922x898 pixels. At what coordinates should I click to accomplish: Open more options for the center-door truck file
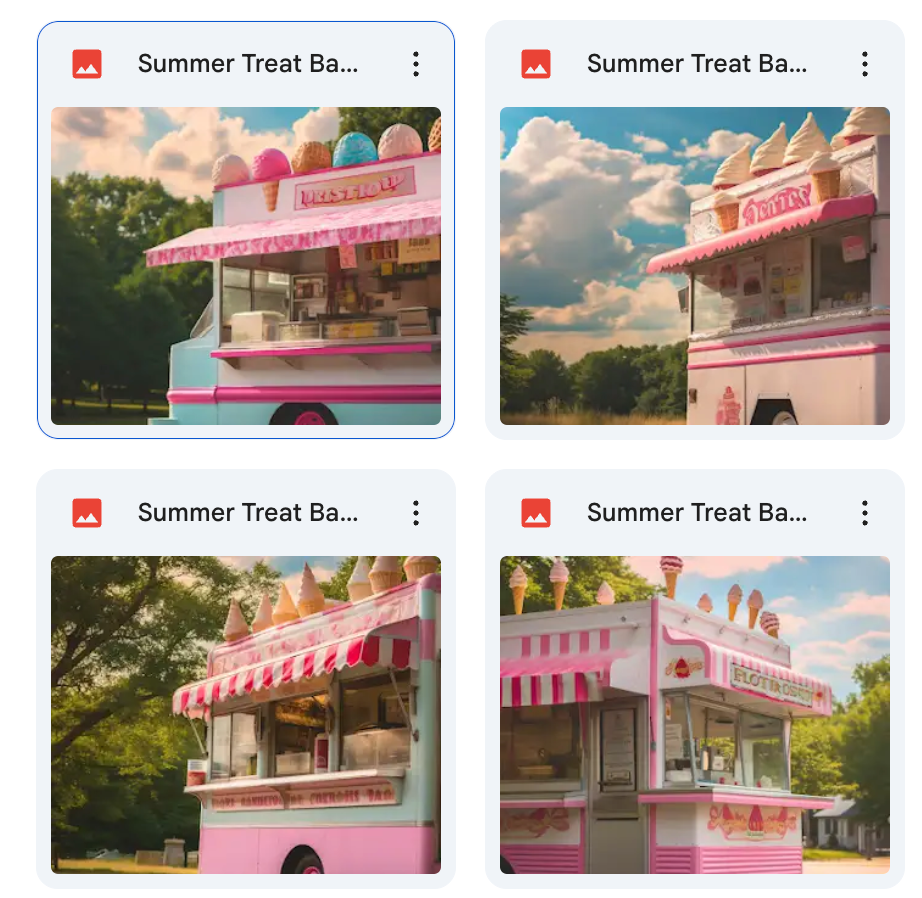[x=865, y=513]
